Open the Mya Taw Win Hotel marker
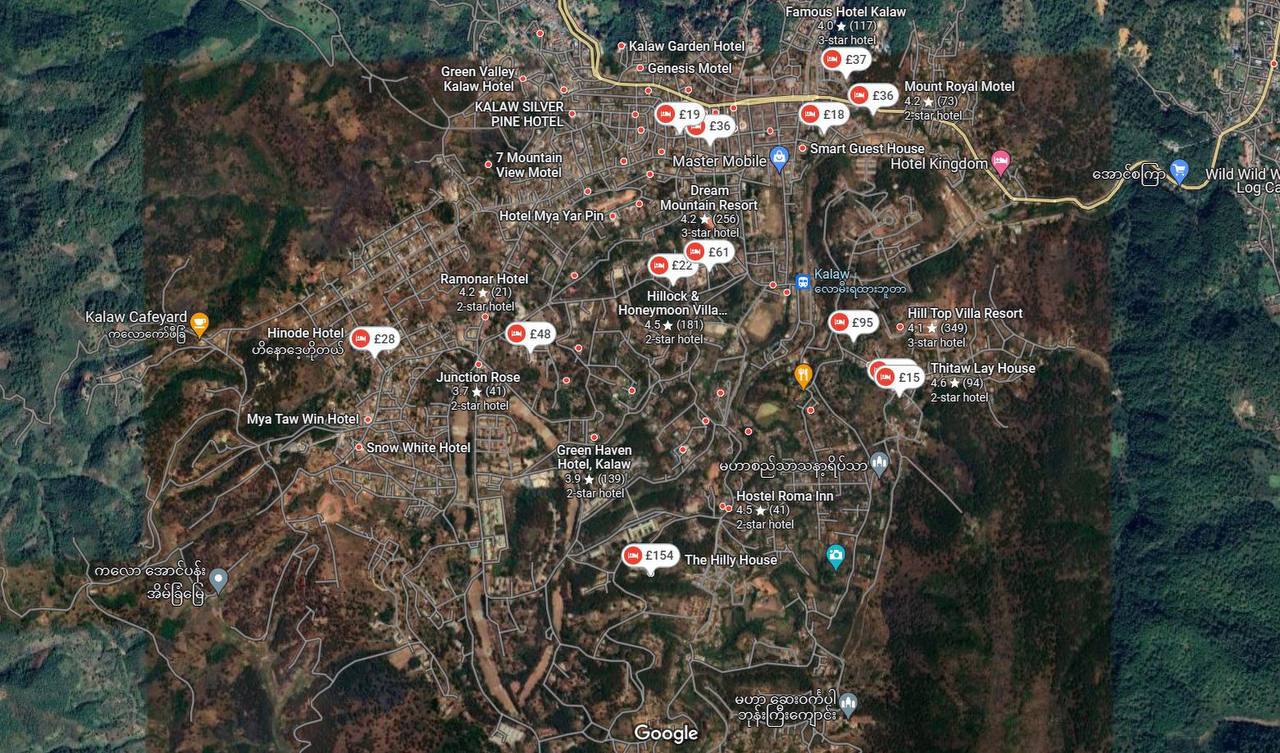The height and width of the screenshot is (753, 1280). coord(368,419)
